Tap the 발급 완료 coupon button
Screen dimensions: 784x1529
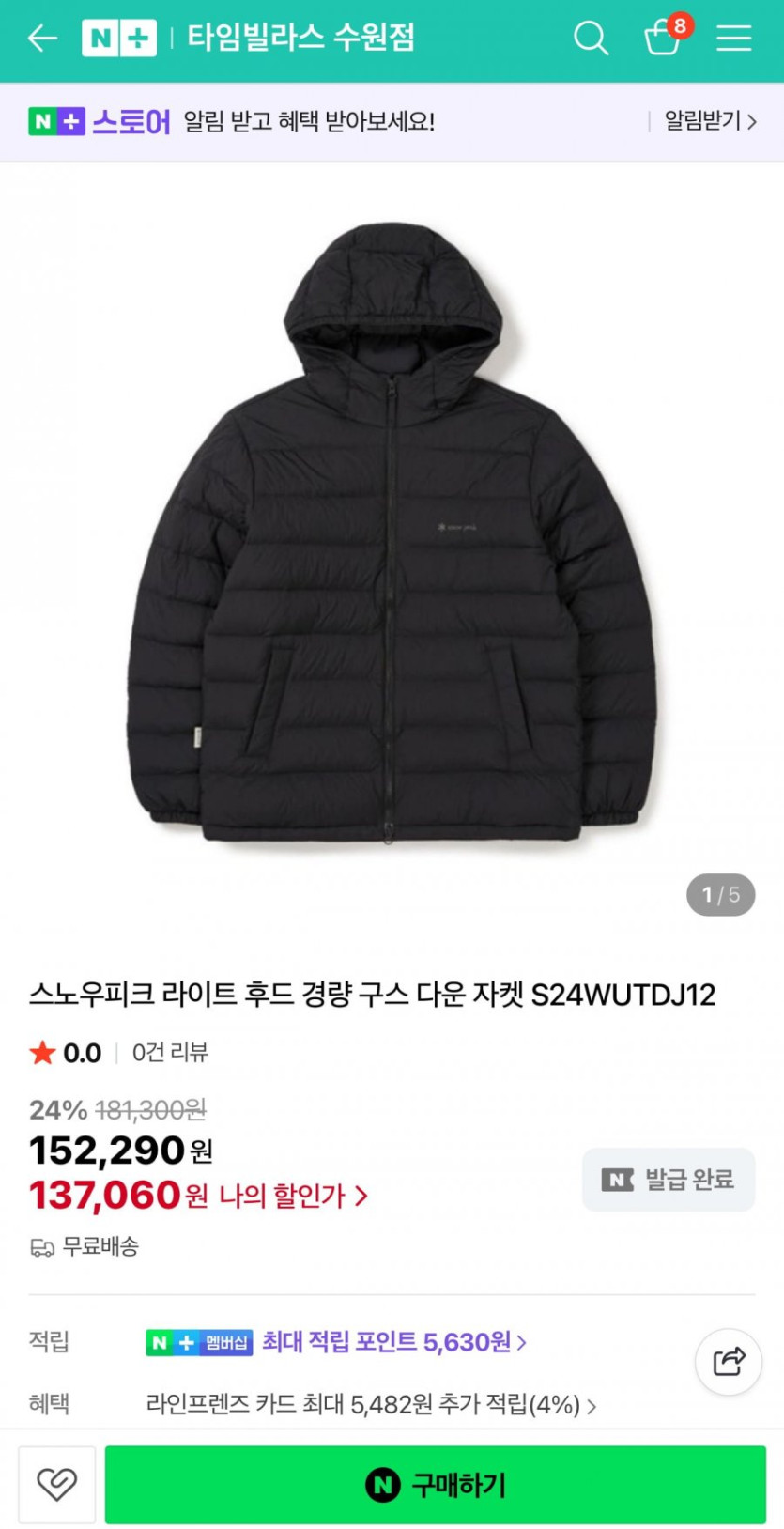point(668,1180)
